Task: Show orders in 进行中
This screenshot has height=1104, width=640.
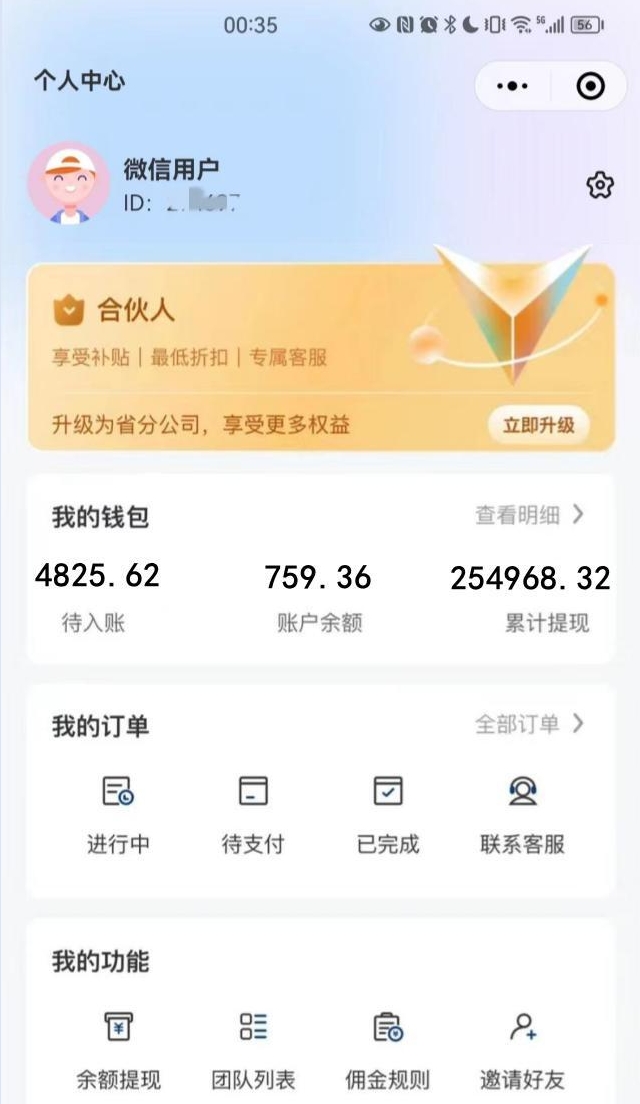Action: point(118,814)
